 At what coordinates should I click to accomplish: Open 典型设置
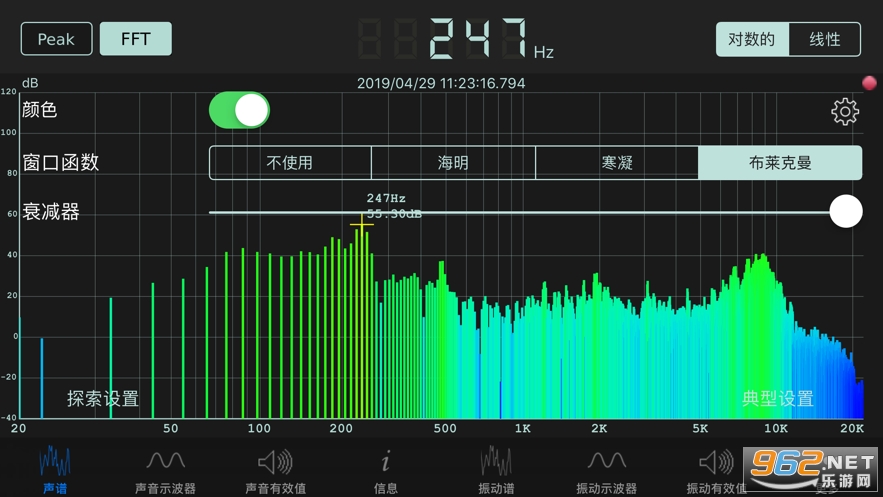[x=777, y=399]
